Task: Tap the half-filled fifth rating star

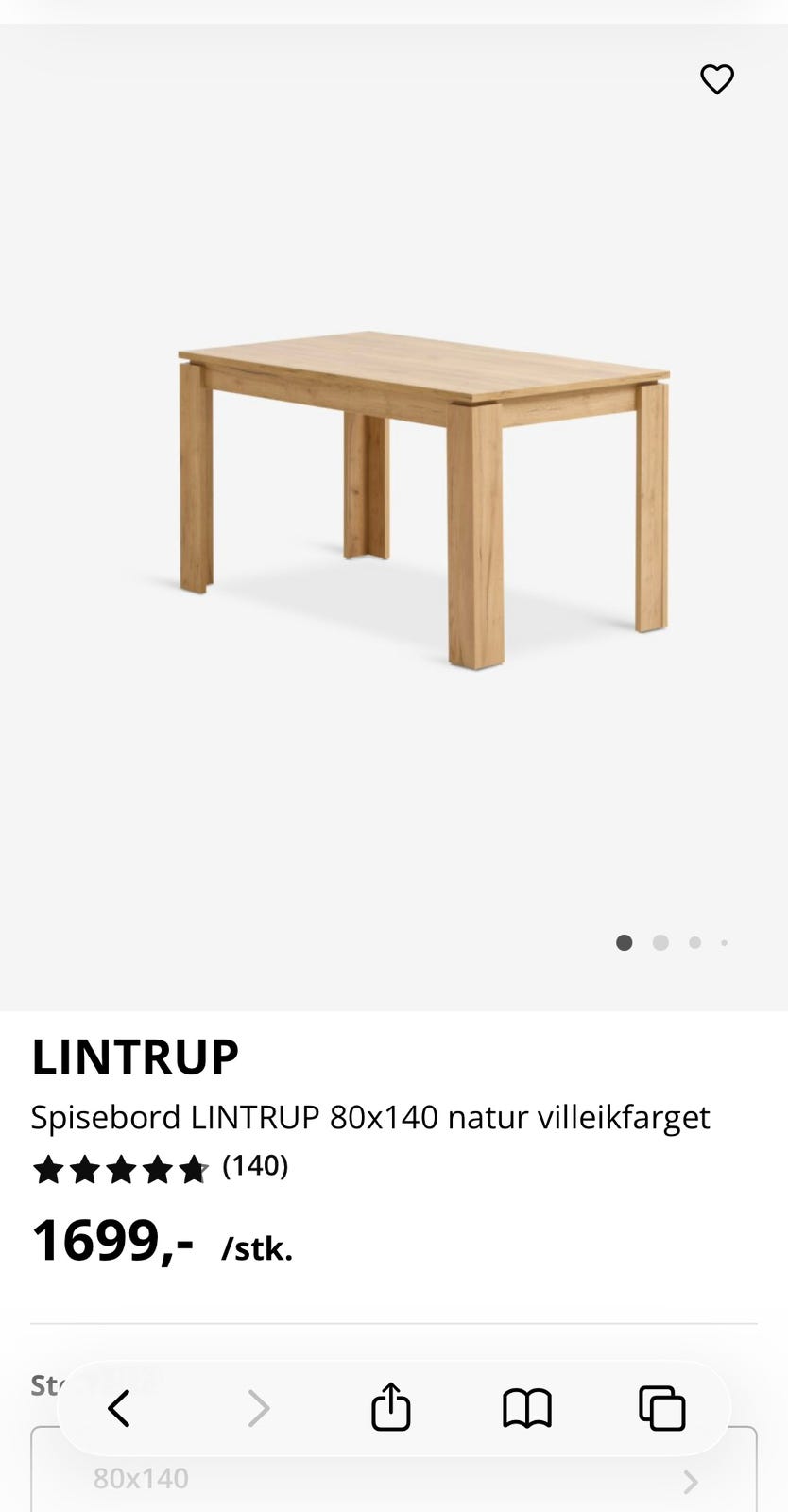Action: click(196, 1169)
